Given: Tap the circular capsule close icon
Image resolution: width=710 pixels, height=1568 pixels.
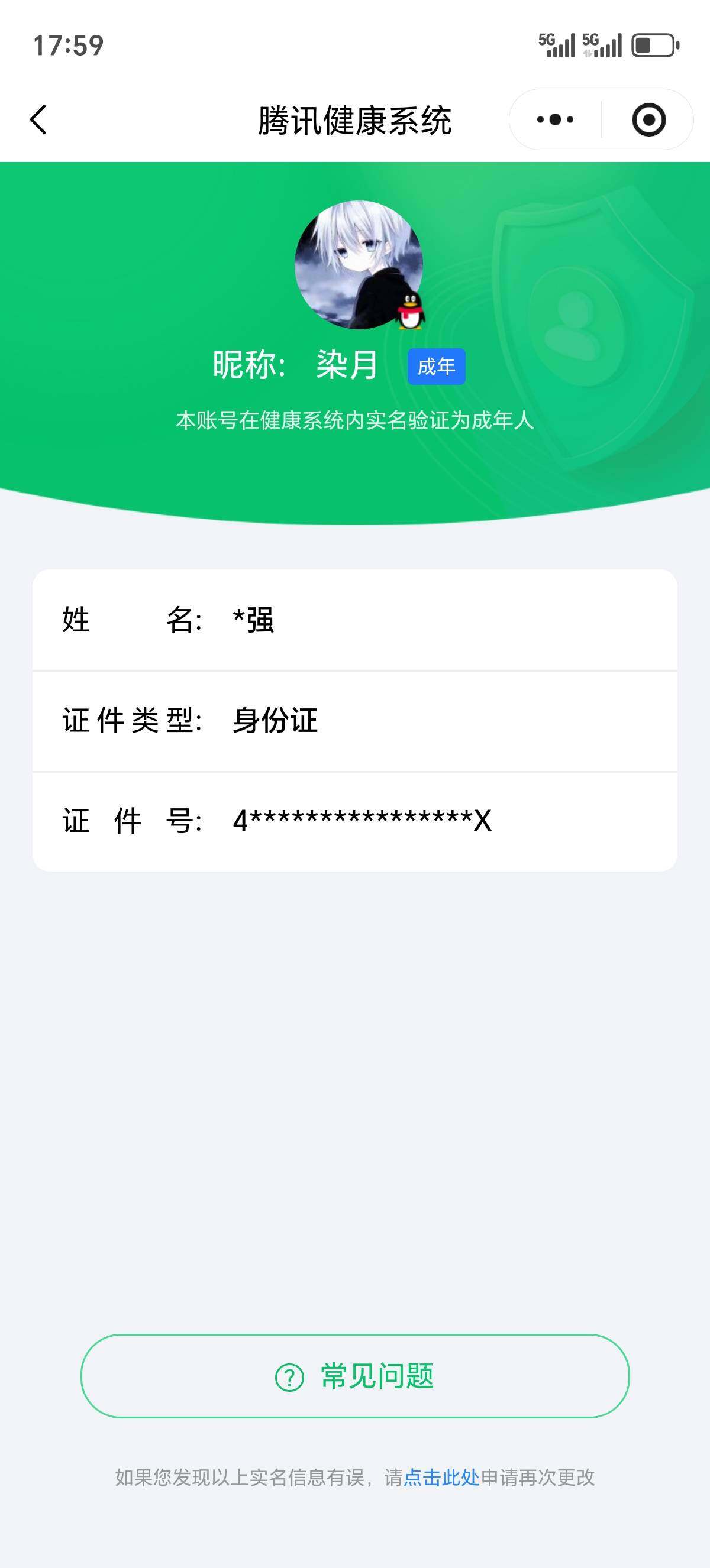Looking at the screenshot, I should click(649, 119).
